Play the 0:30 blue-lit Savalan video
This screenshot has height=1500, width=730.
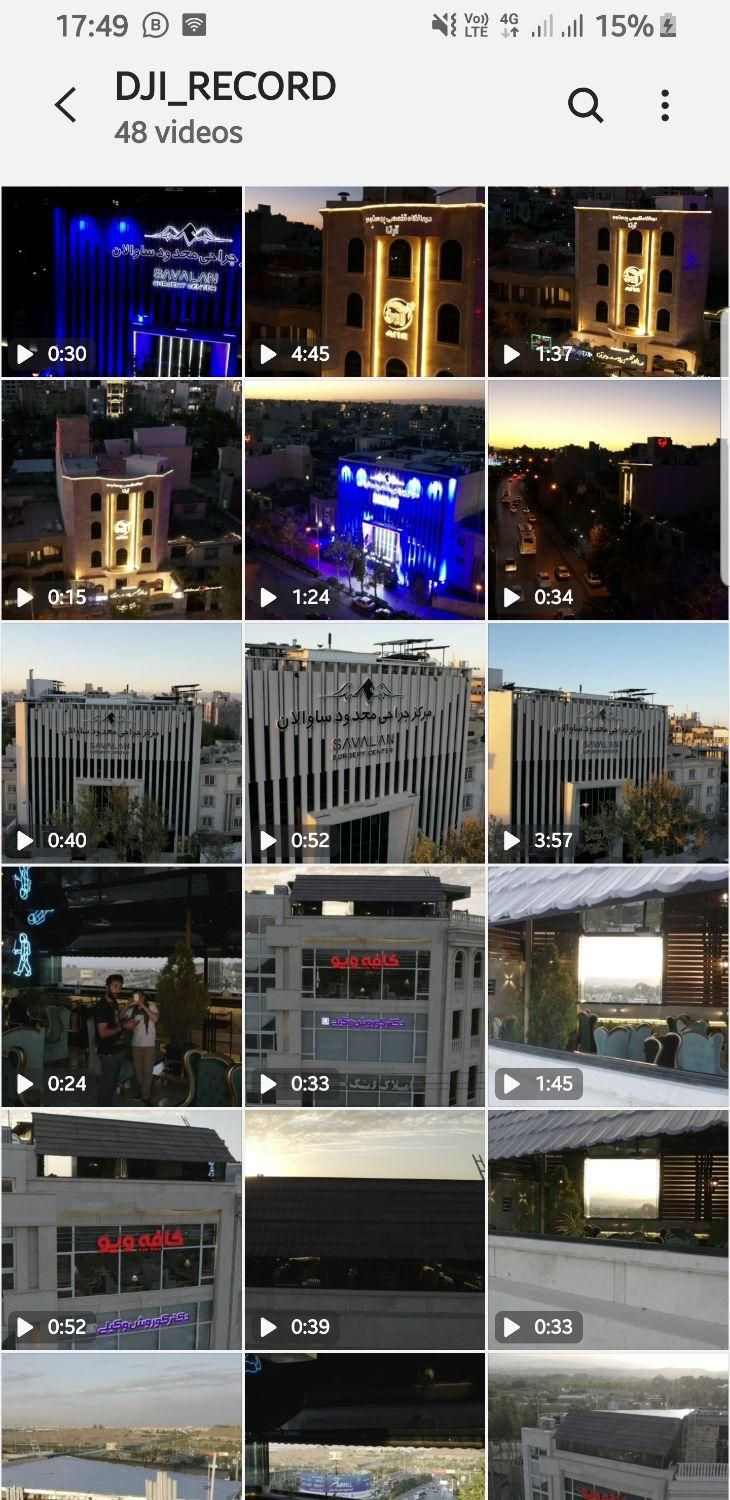(121, 281)
